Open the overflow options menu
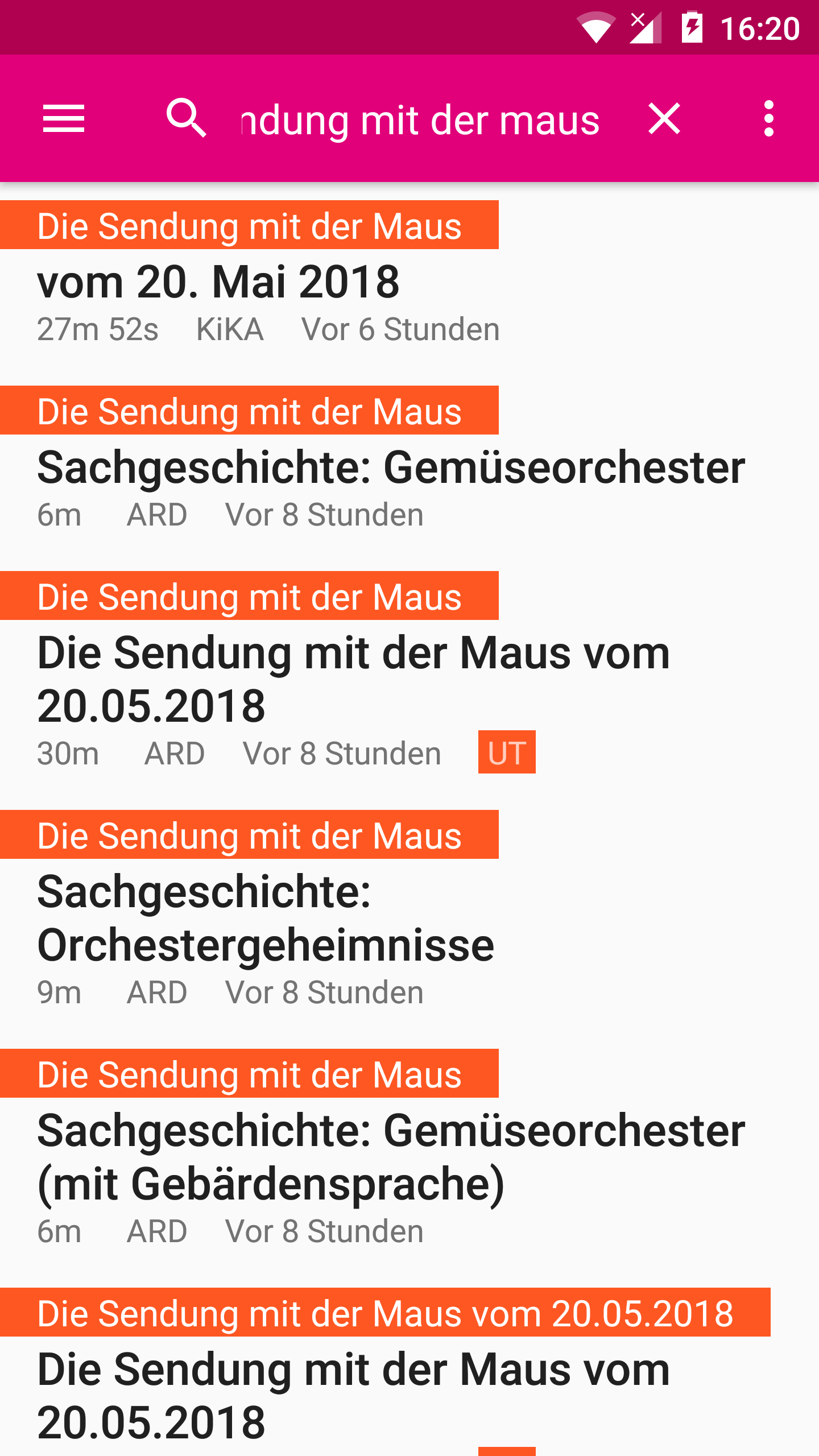Viewport: 819px width, 1456px height. [x=768, y=119]
